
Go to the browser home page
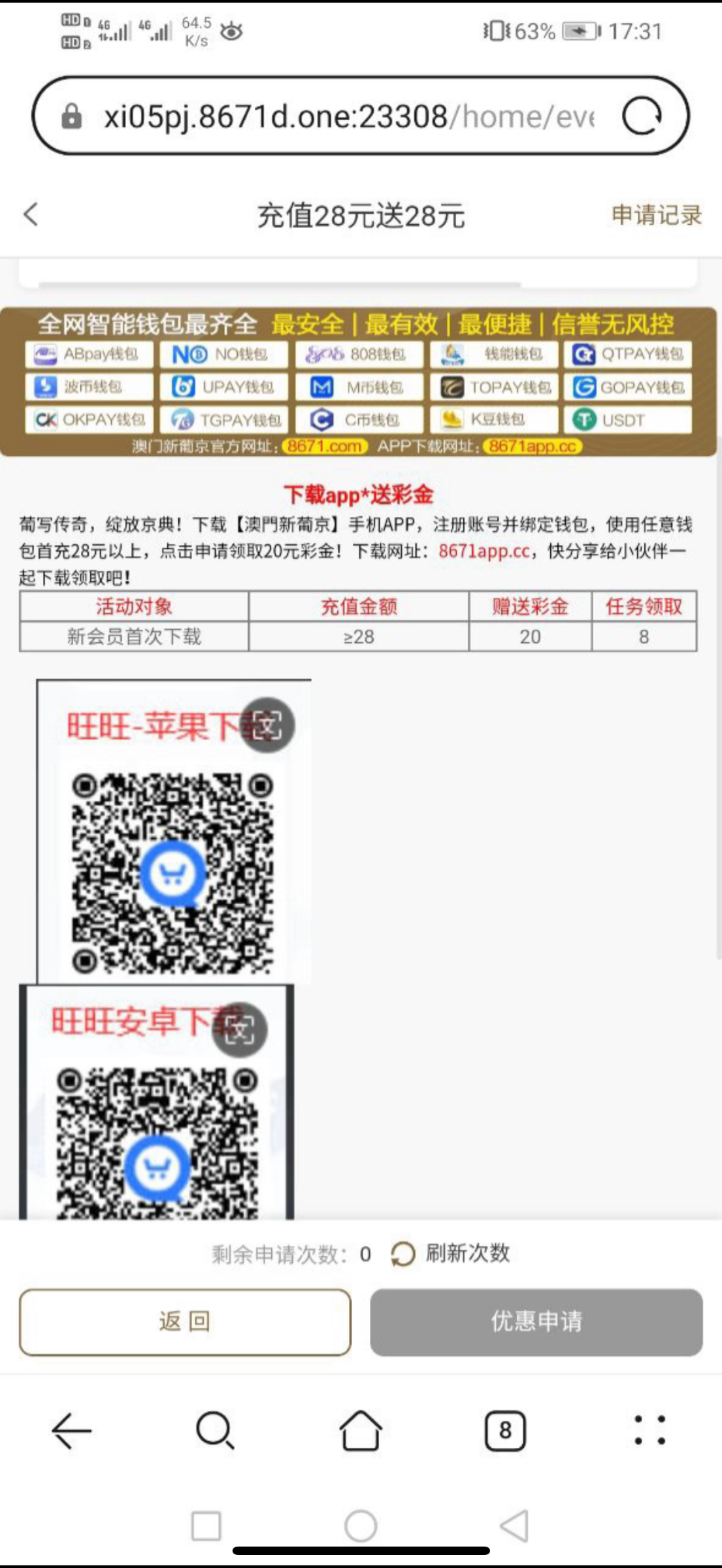pos(360,1431)
